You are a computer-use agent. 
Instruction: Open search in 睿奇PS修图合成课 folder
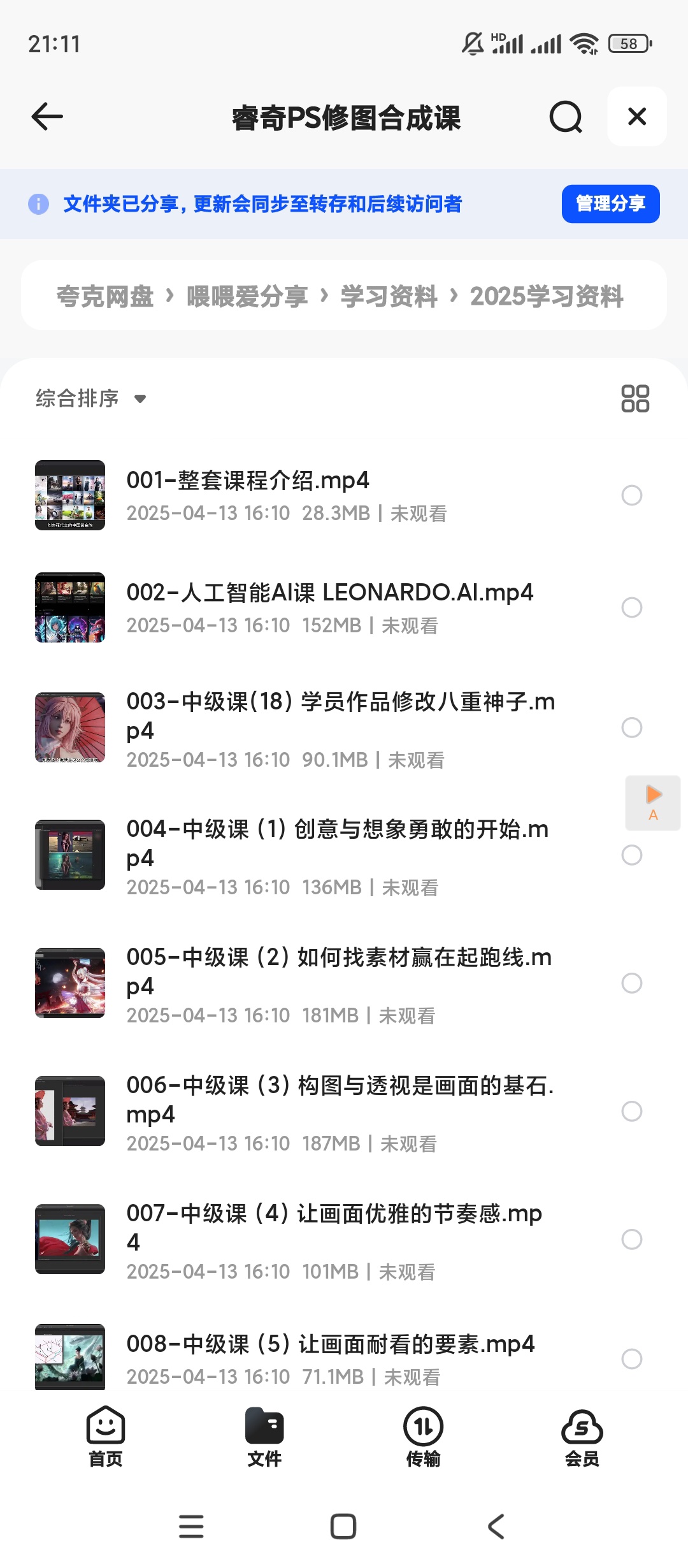click(x=564, y=117)
